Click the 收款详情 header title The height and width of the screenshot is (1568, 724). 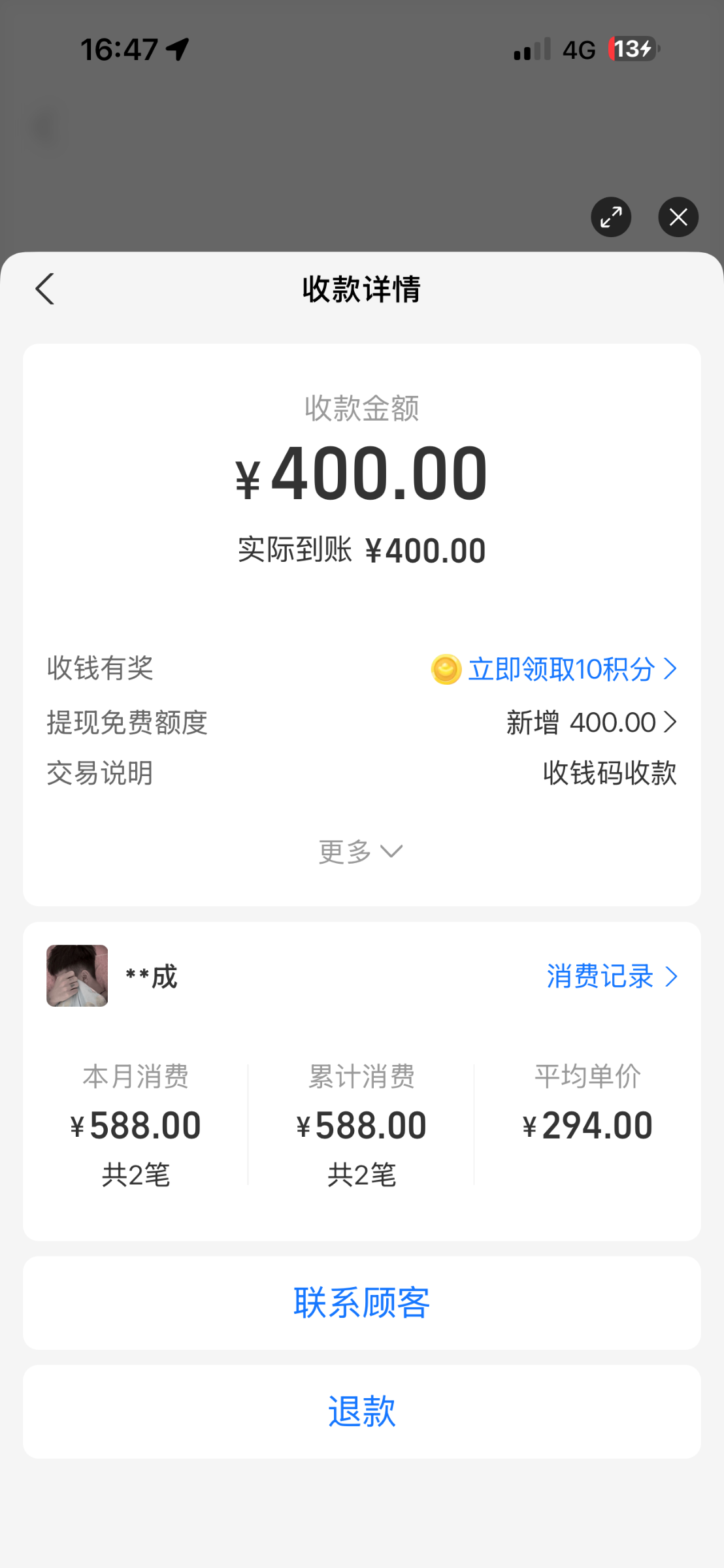click(362, 289)
